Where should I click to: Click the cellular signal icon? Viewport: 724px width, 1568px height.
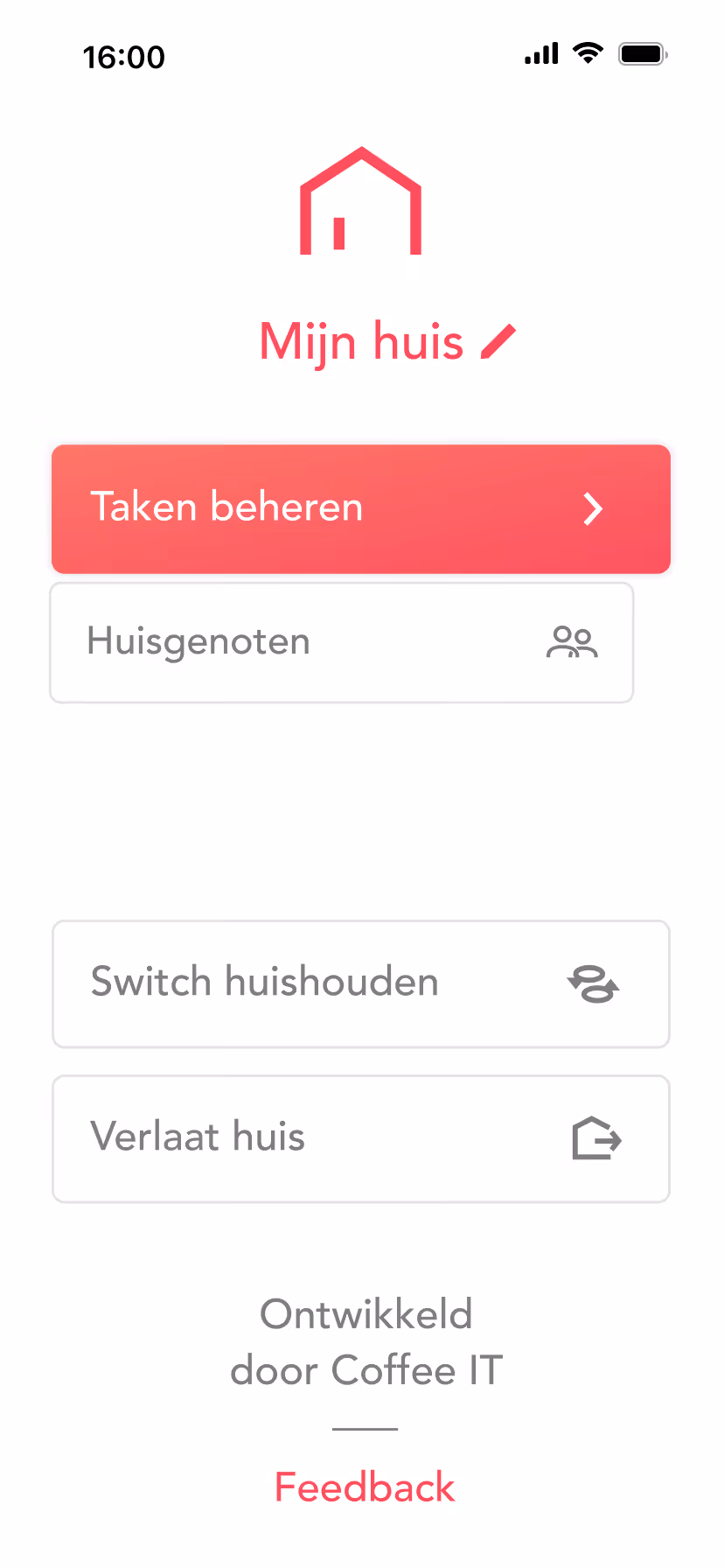coord(540,53)
